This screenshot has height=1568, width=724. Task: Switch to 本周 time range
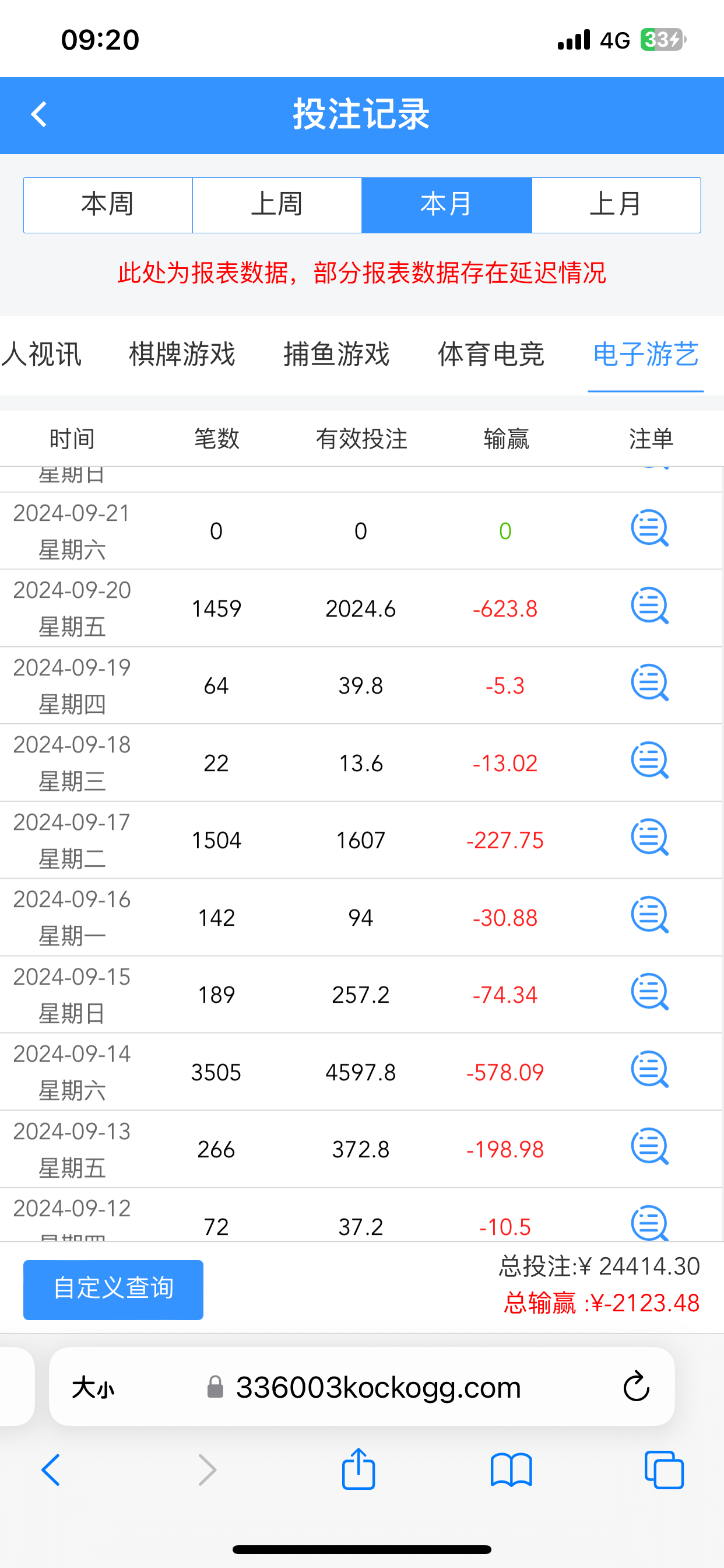pyautogui.click(x=108, y=205)
